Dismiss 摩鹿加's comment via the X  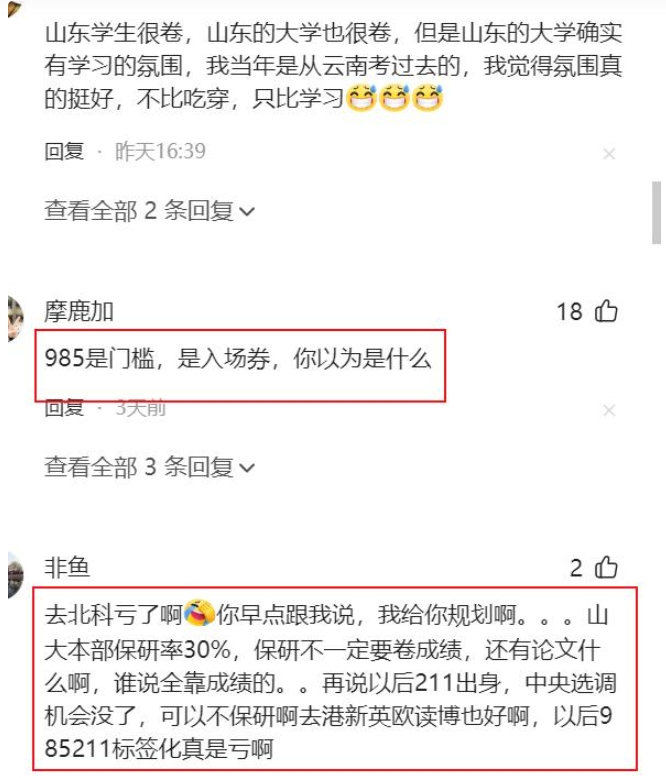click(x=609, y=411)
